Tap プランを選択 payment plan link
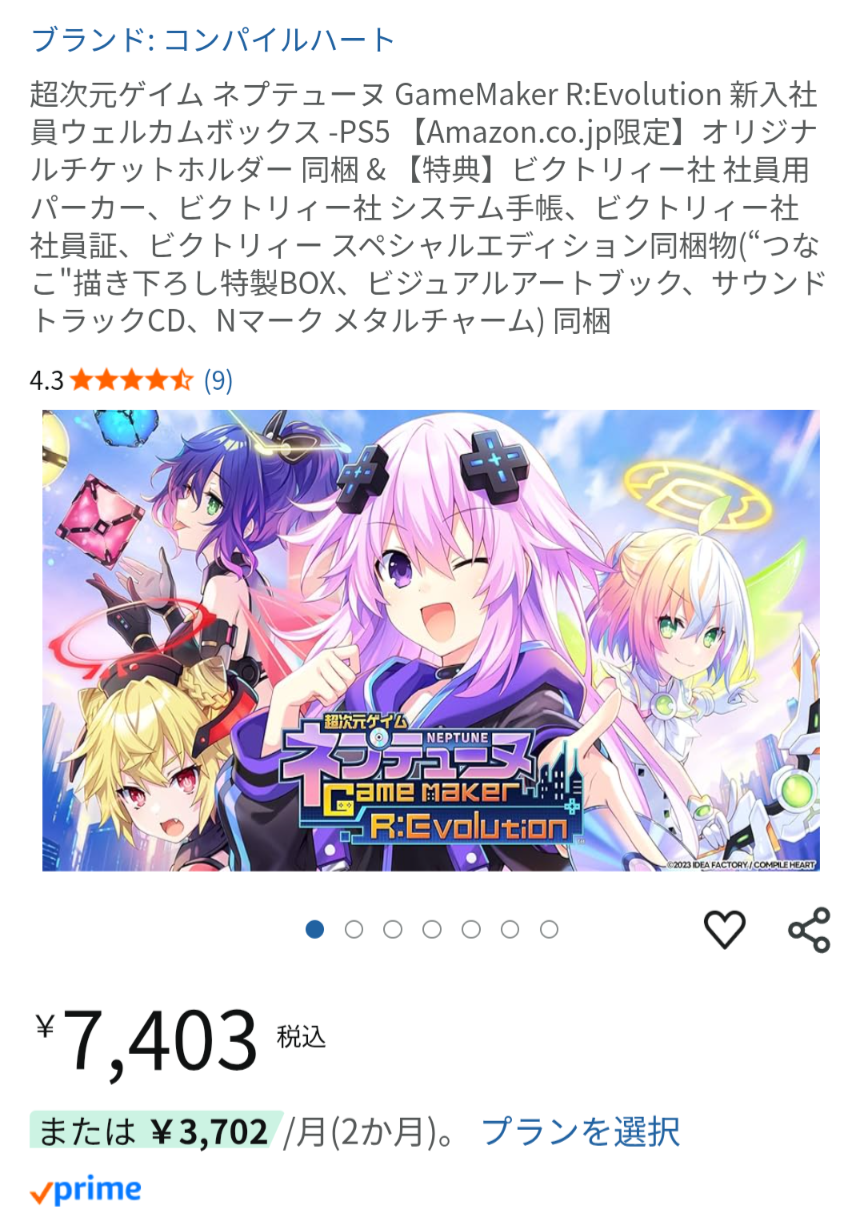 click(580, 1132)
